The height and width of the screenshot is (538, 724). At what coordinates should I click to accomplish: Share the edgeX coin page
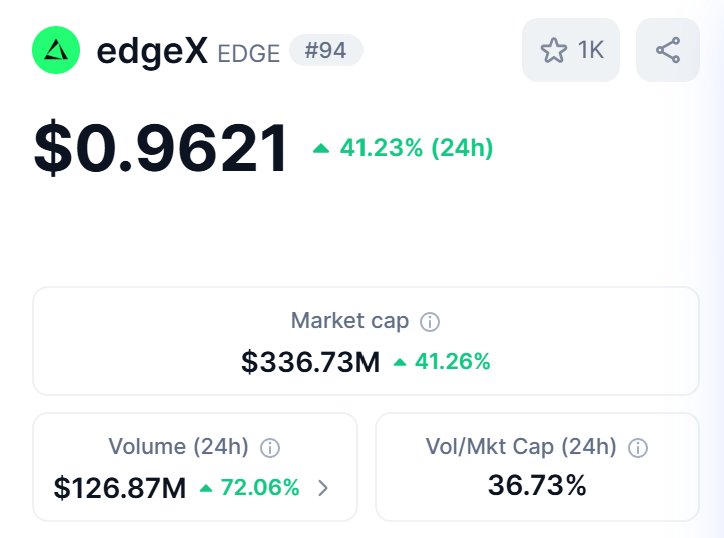click(x=667, y=50)
